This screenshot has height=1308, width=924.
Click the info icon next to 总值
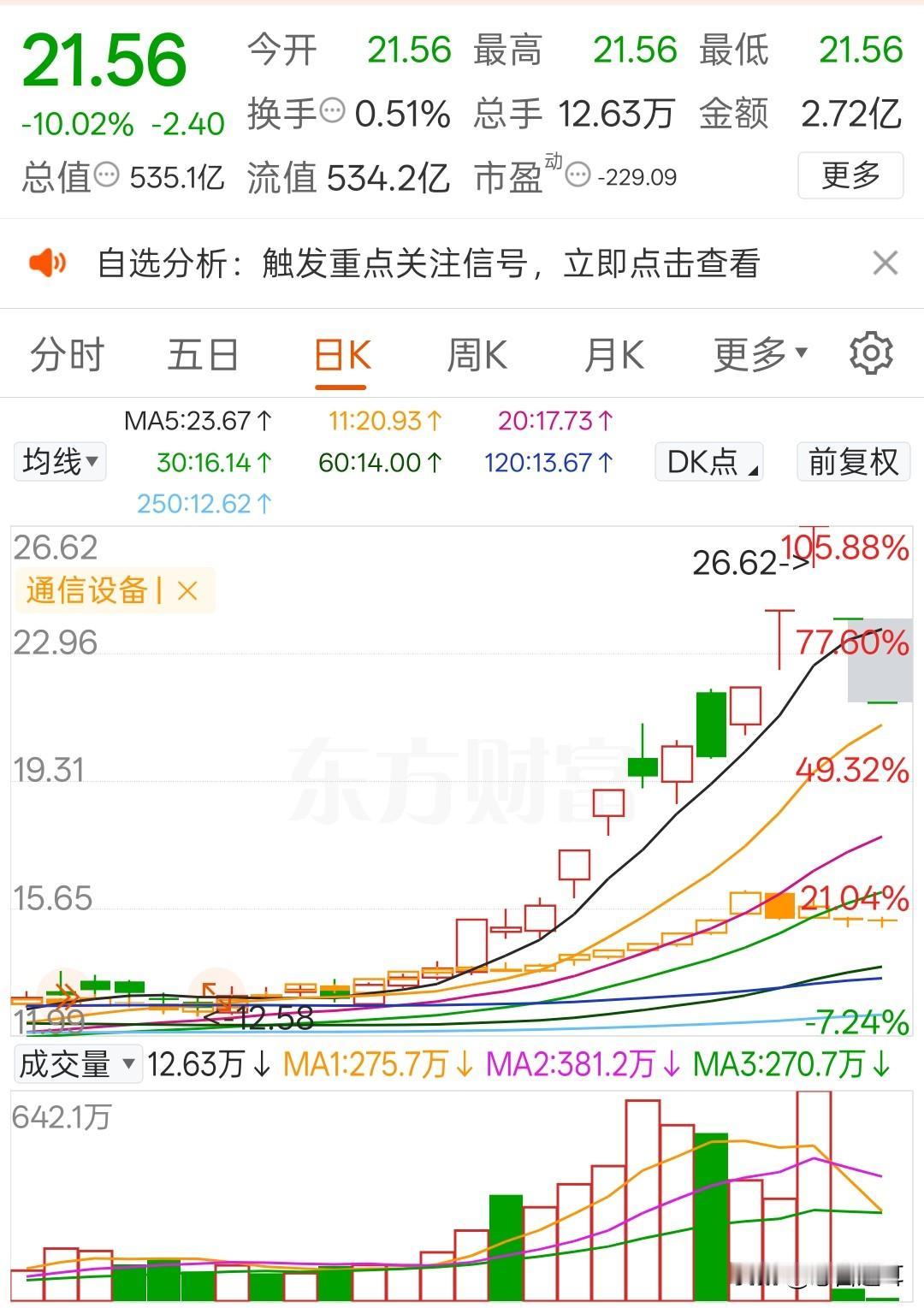click(x=106, y=174)
